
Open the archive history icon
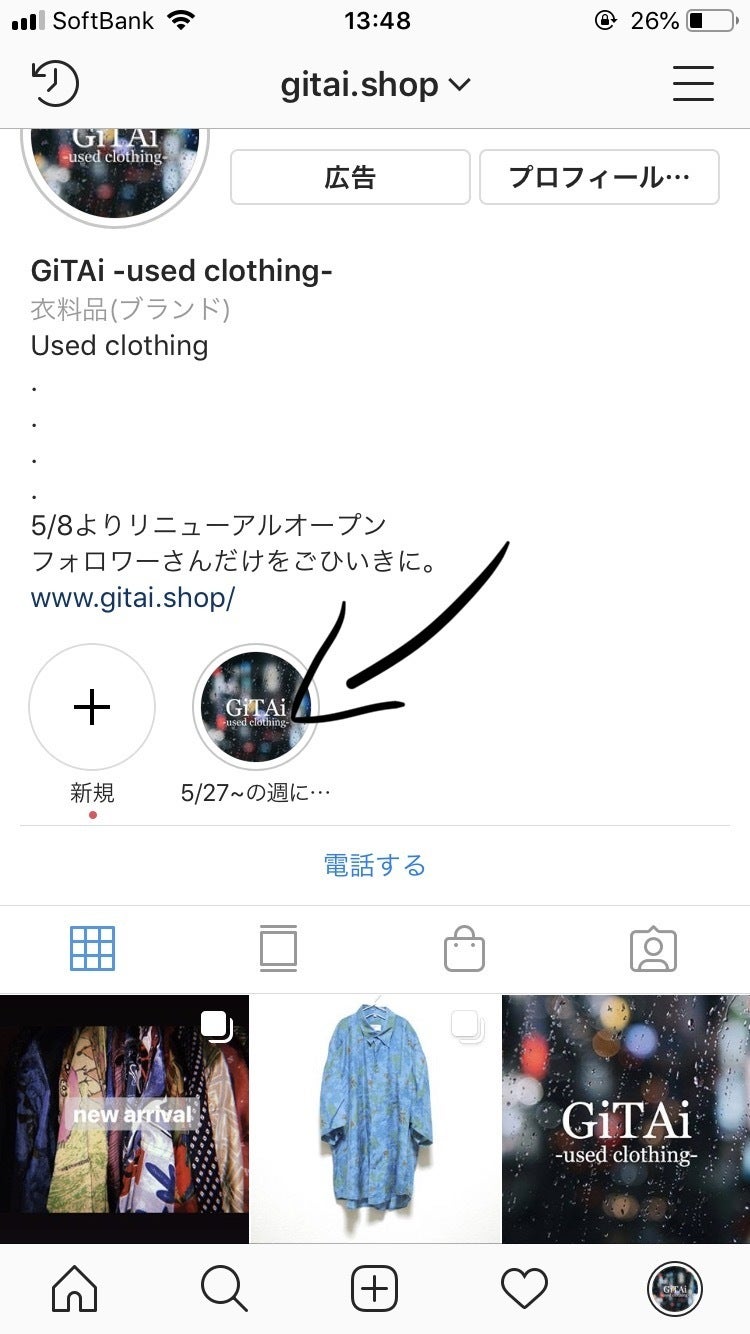[x=55, y=84]
